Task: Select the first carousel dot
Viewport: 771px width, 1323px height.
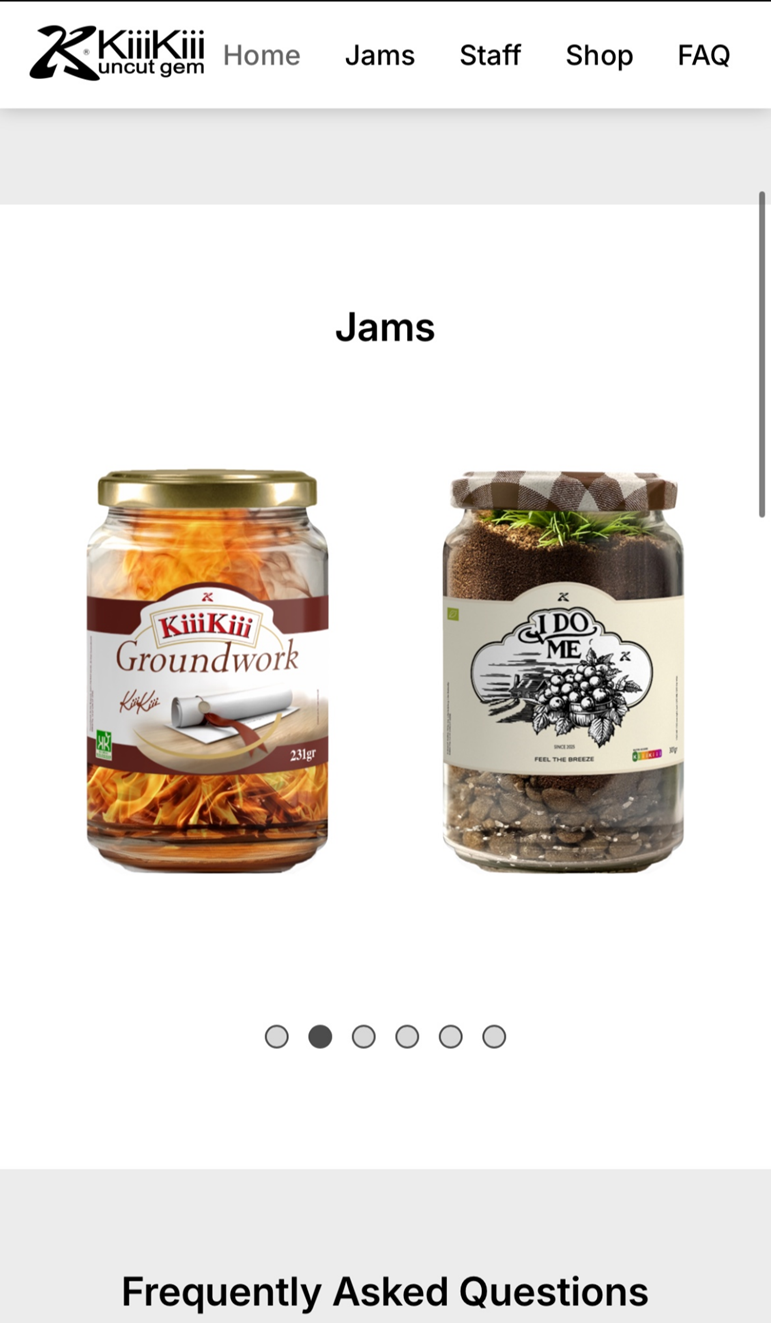Action: (277, 1037)
